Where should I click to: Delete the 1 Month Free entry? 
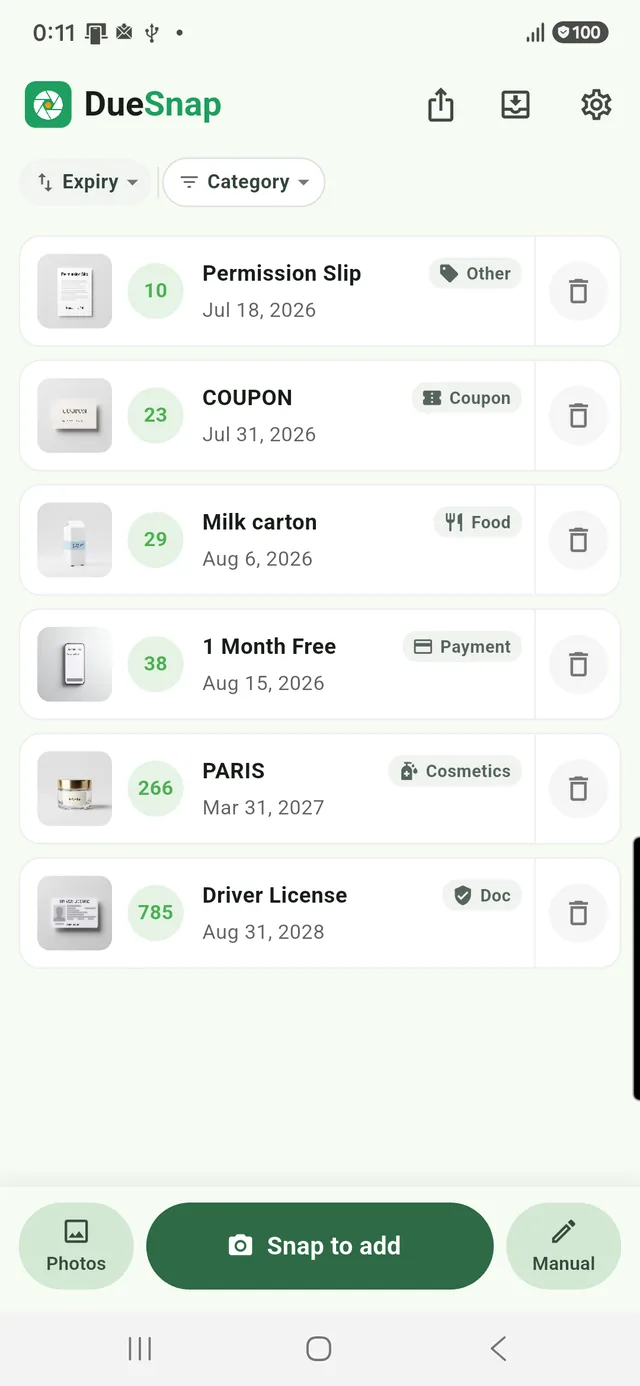point(578,664)
